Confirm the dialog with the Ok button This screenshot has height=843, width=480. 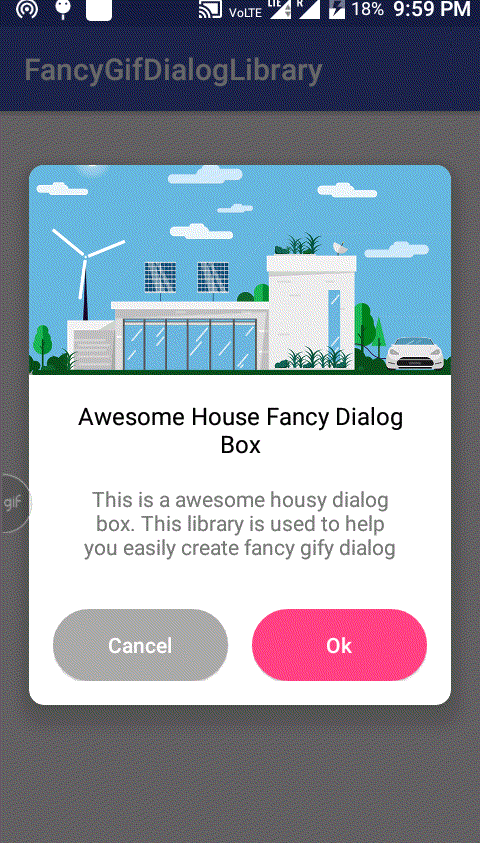[x=339, y=645]
